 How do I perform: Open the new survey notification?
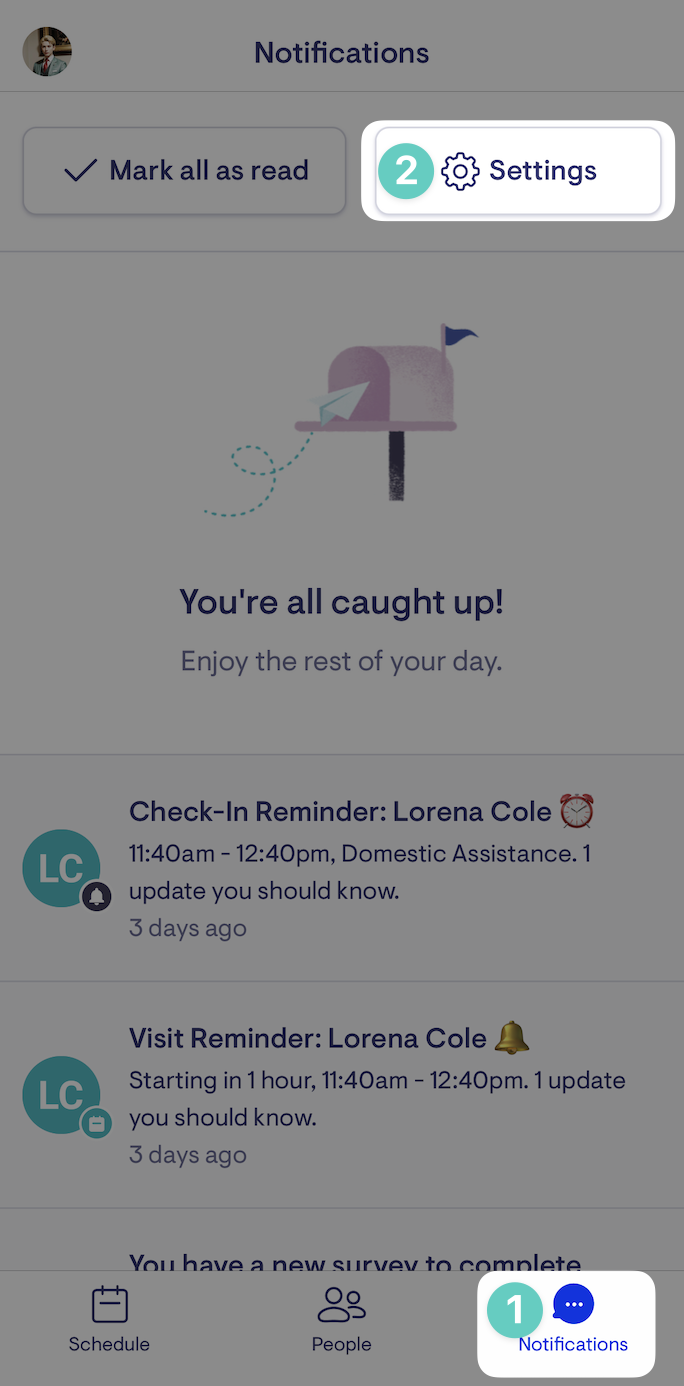pos(342,1240)
